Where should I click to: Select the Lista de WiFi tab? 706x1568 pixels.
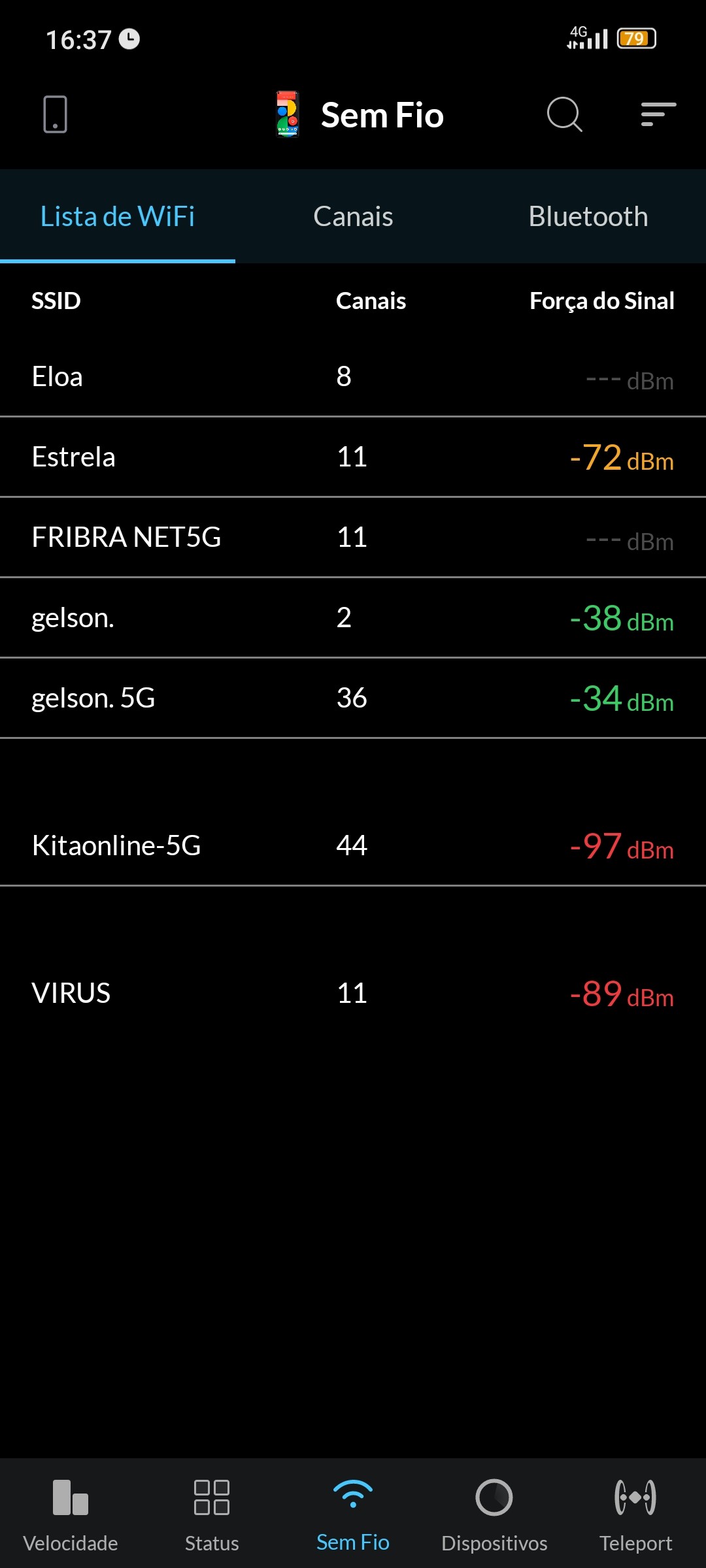(118, 216)
